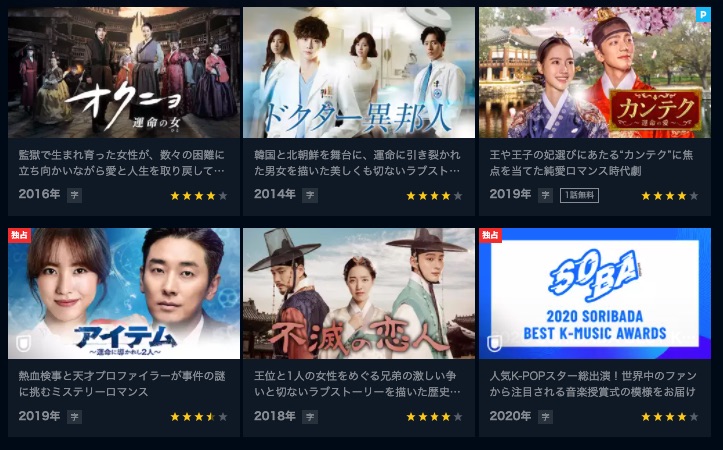Open the アイテム mystery romance card
723x450 pixels.
coord(124,295)
